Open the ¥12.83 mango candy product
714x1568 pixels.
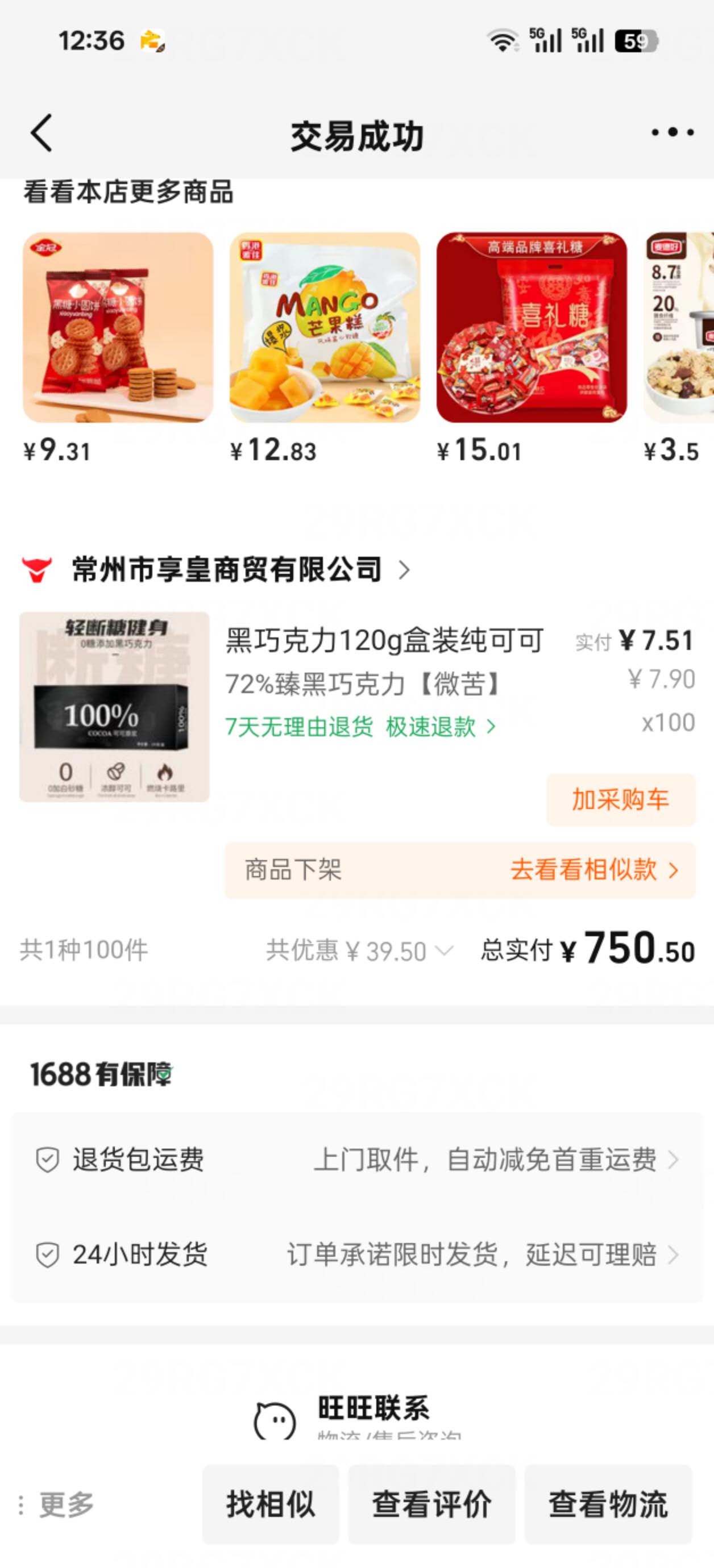click(324, 327)
